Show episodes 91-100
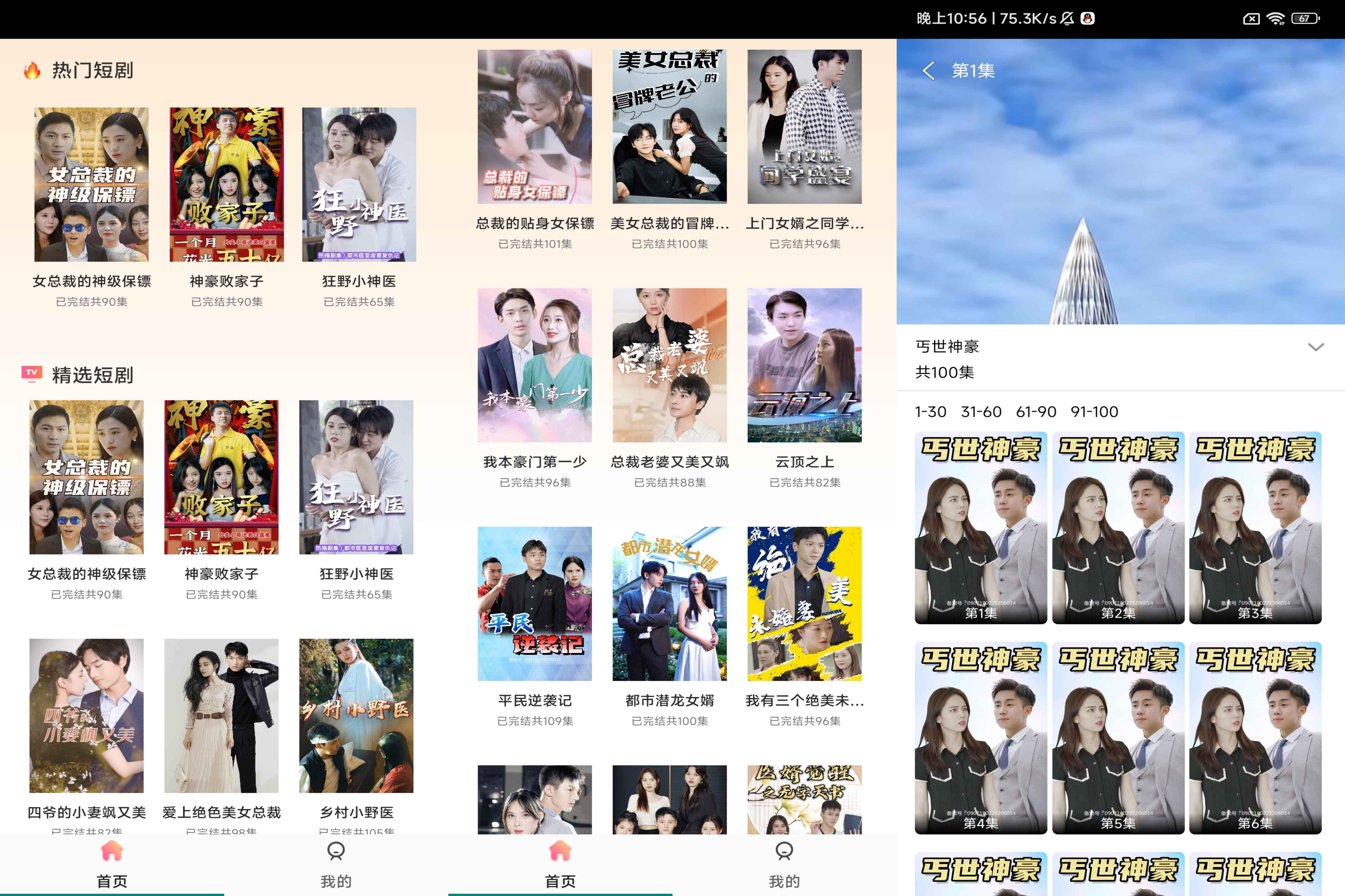The width and height of the screenshot is (1345, 896). (1094, 411)
